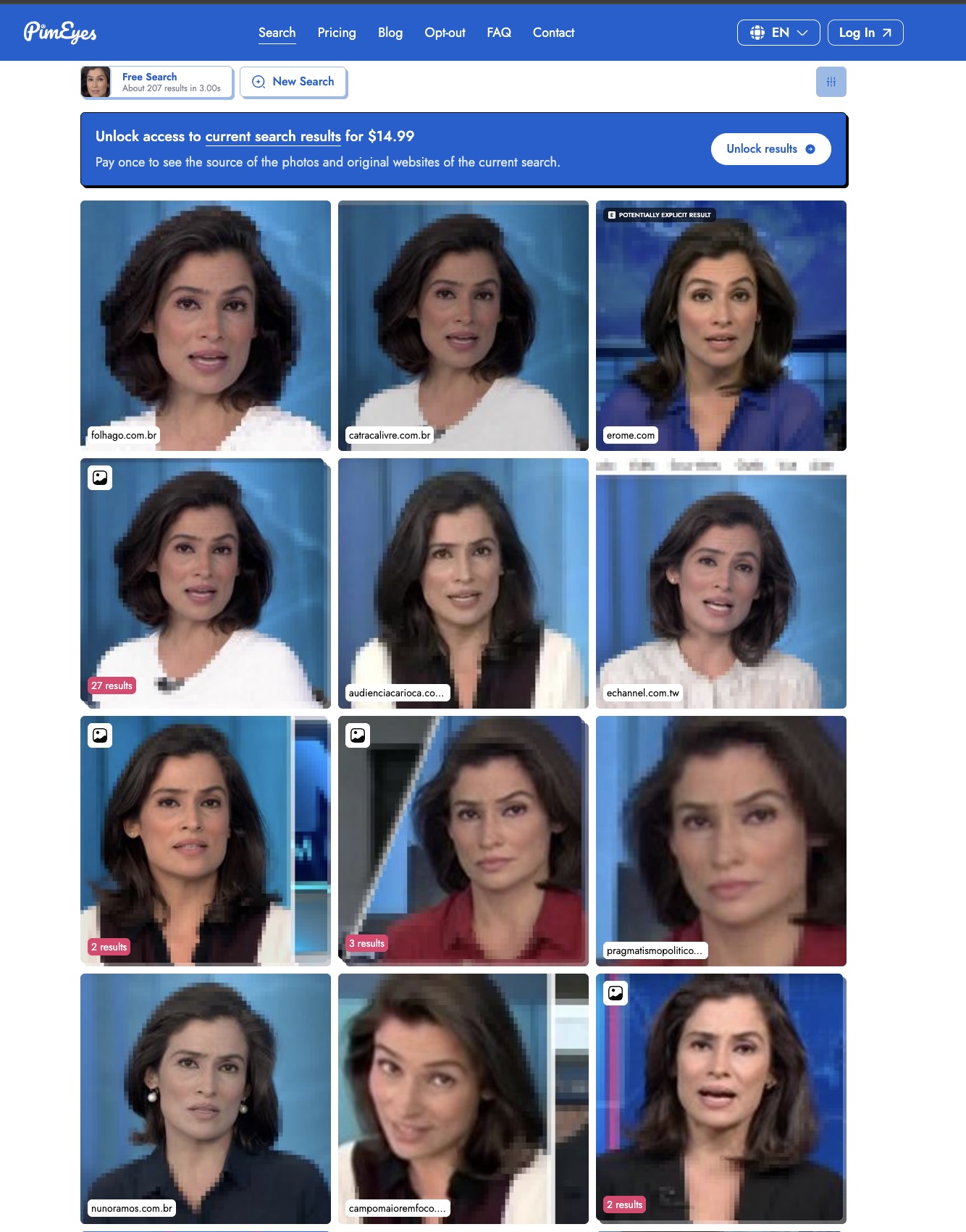Follow the current search results link
Image resolution: width=966 pixels, height=1232 pixels.
pos(273,136)
